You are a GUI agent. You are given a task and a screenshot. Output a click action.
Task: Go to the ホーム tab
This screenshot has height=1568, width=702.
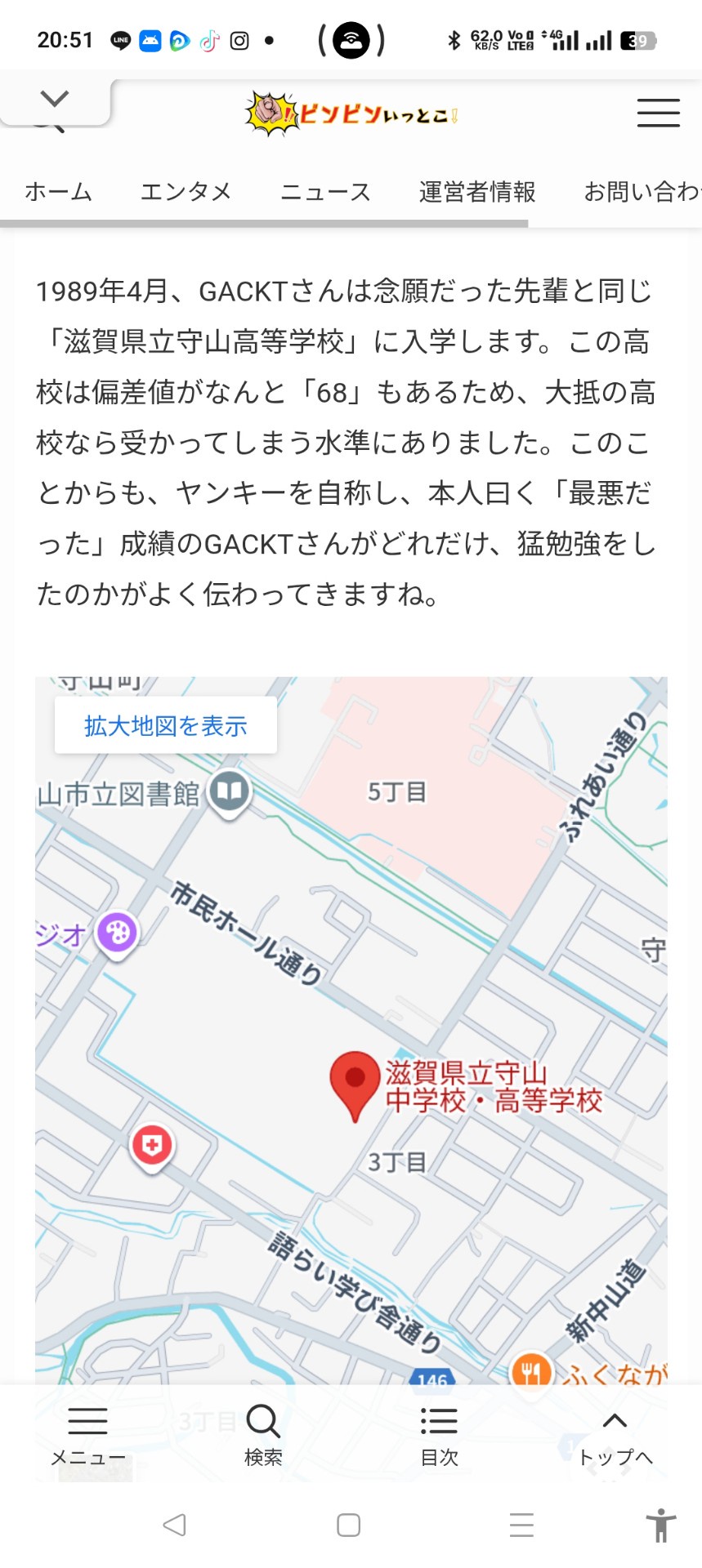58,192
